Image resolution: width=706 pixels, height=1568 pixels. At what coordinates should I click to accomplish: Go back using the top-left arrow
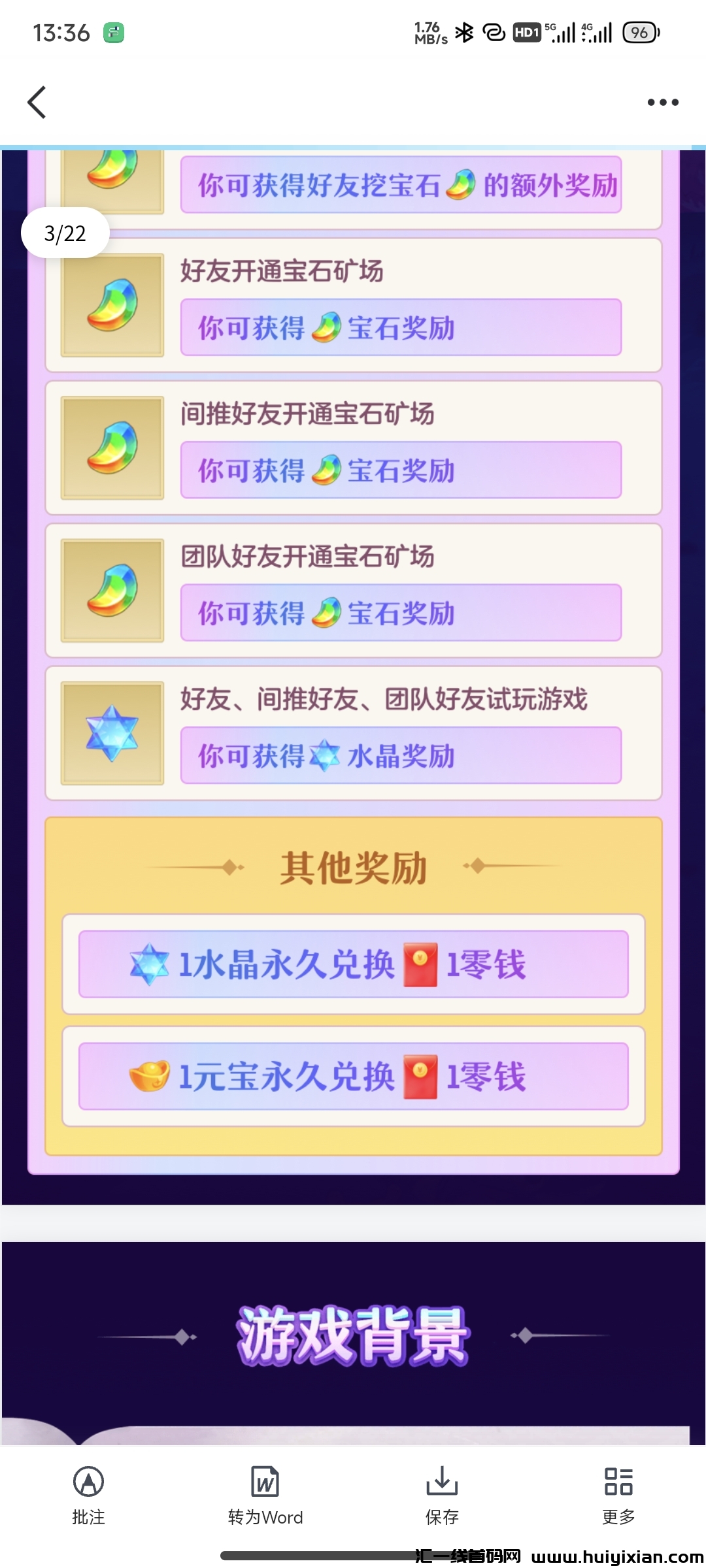pos(37,103)
